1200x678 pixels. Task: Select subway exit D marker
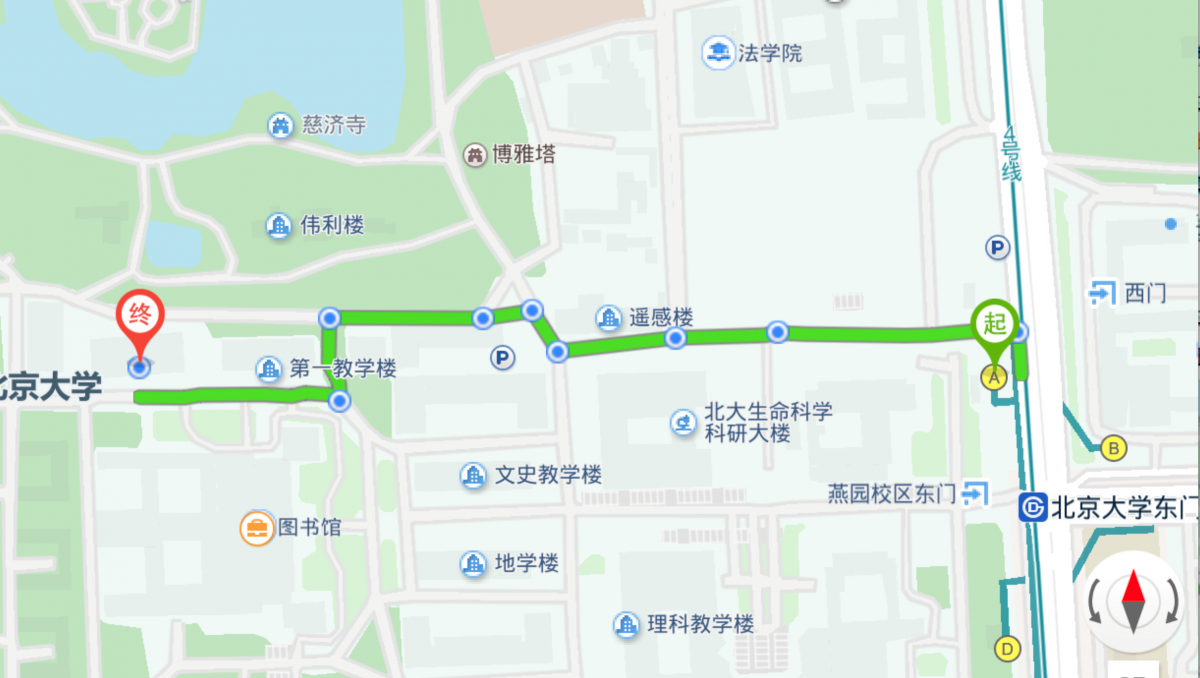[1006, 649]
